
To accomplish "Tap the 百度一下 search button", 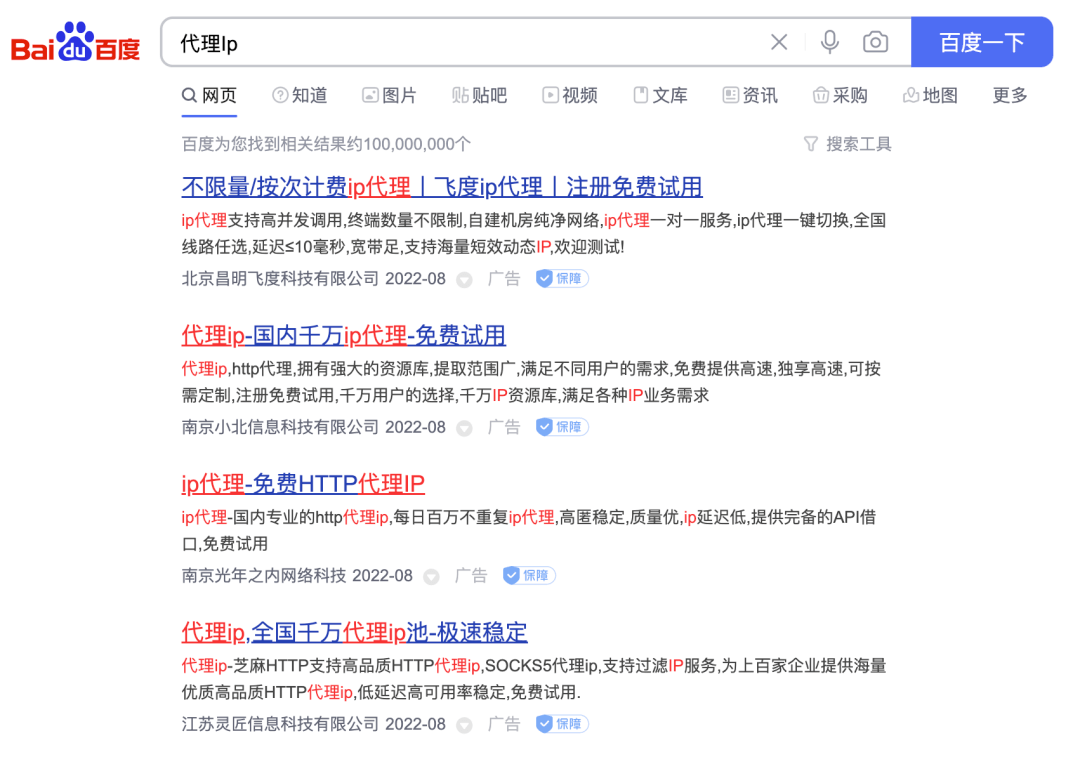I will click(x=981, y=42).
